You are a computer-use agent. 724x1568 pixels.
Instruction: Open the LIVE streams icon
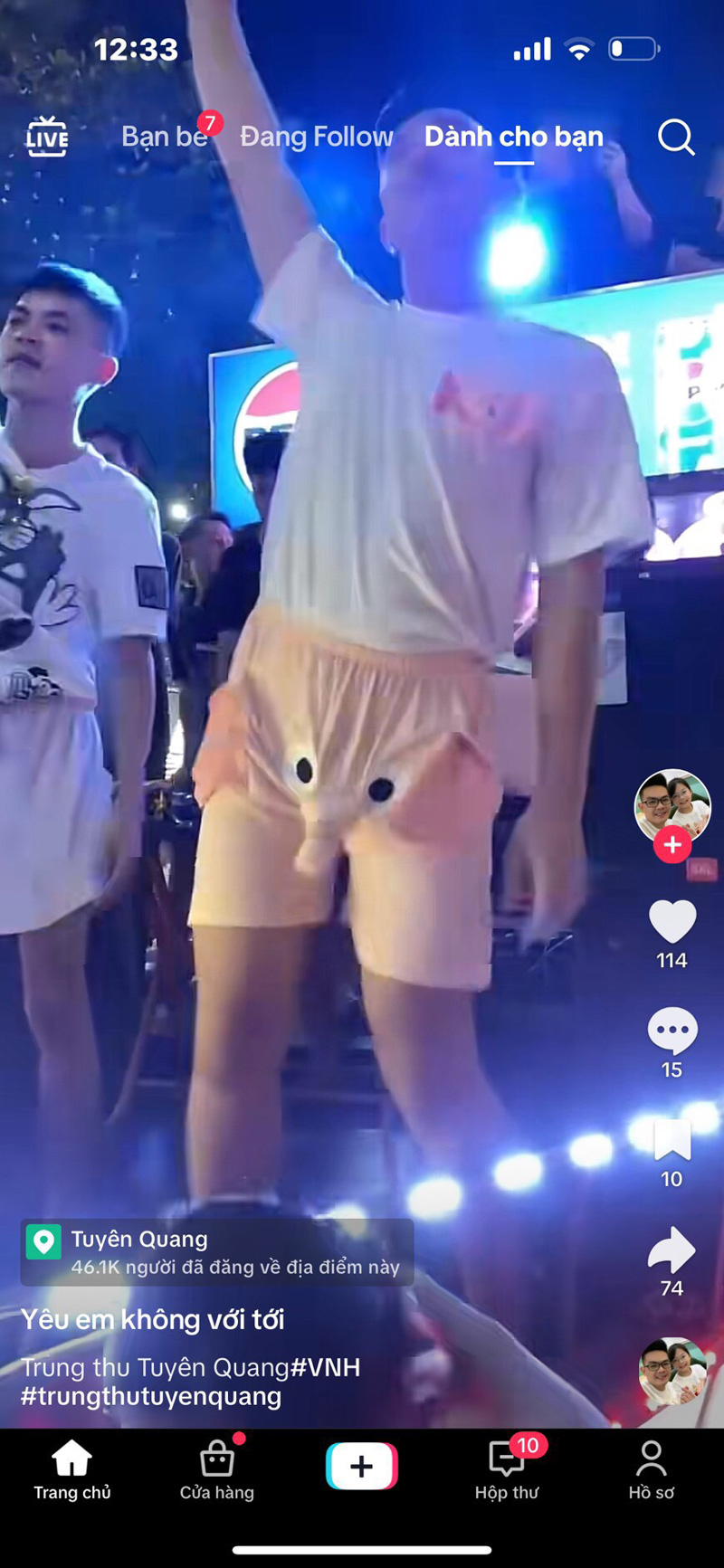47,137
